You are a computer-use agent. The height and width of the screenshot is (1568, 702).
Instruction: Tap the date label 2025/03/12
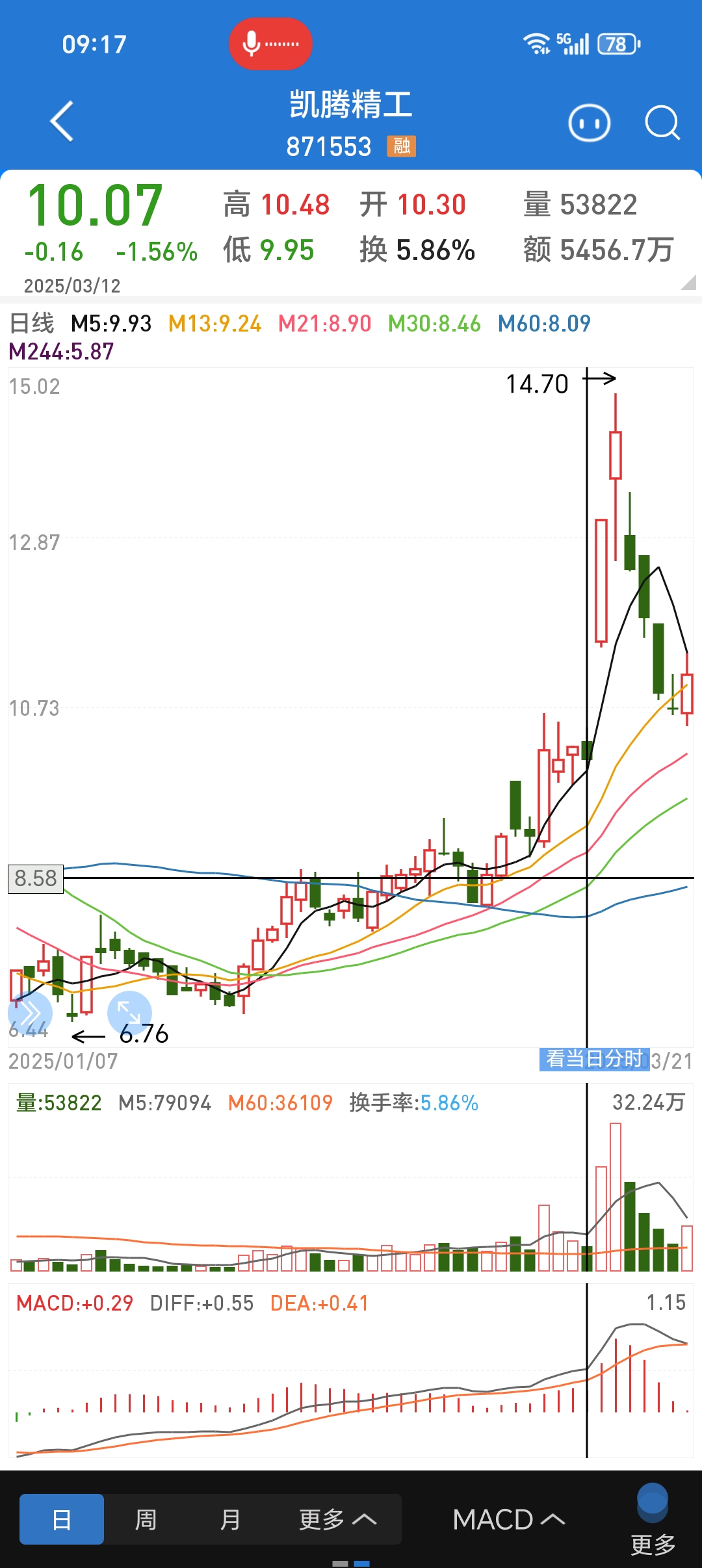point(71,286)
